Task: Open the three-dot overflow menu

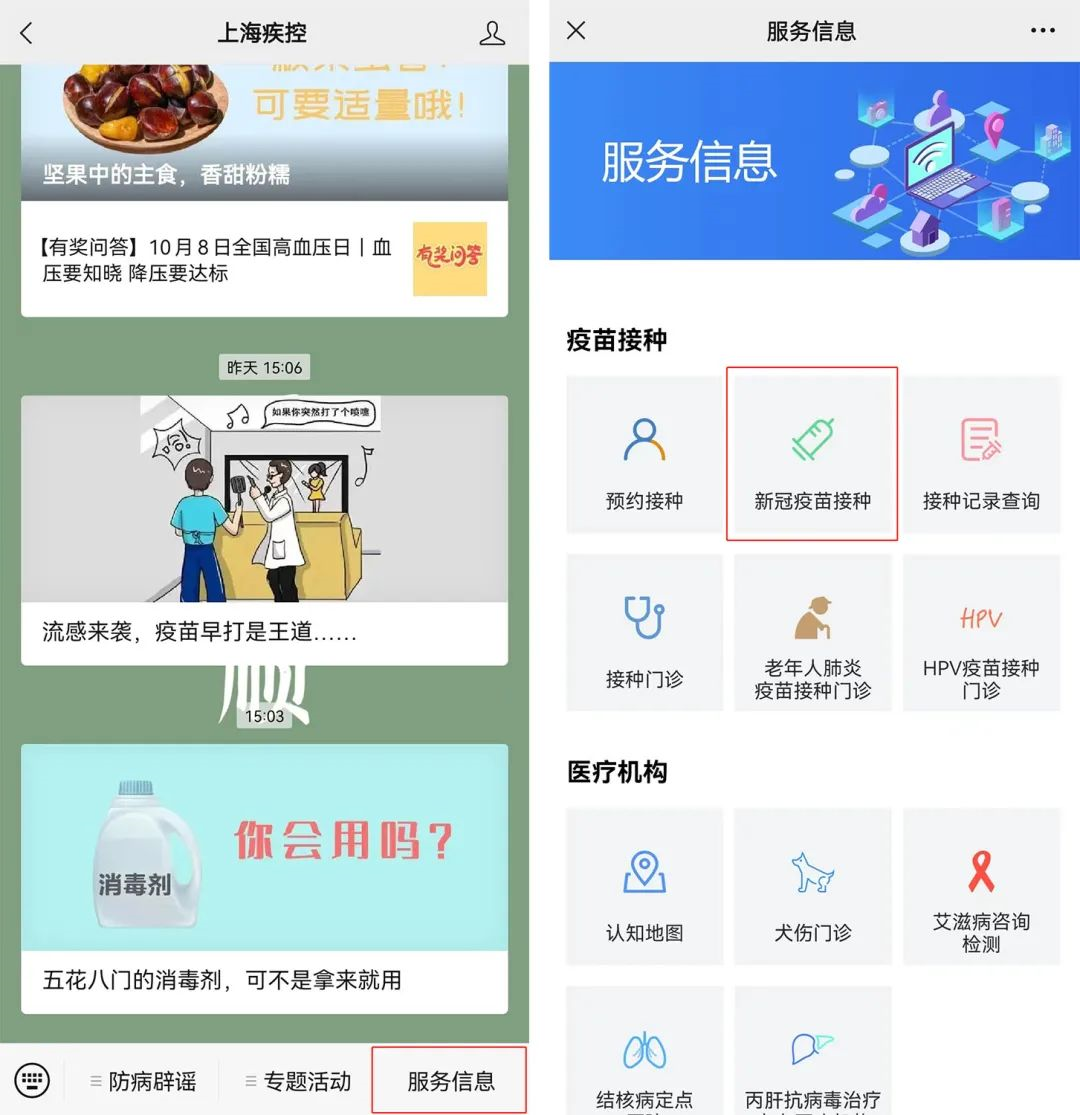Action: pos(1042,31)
